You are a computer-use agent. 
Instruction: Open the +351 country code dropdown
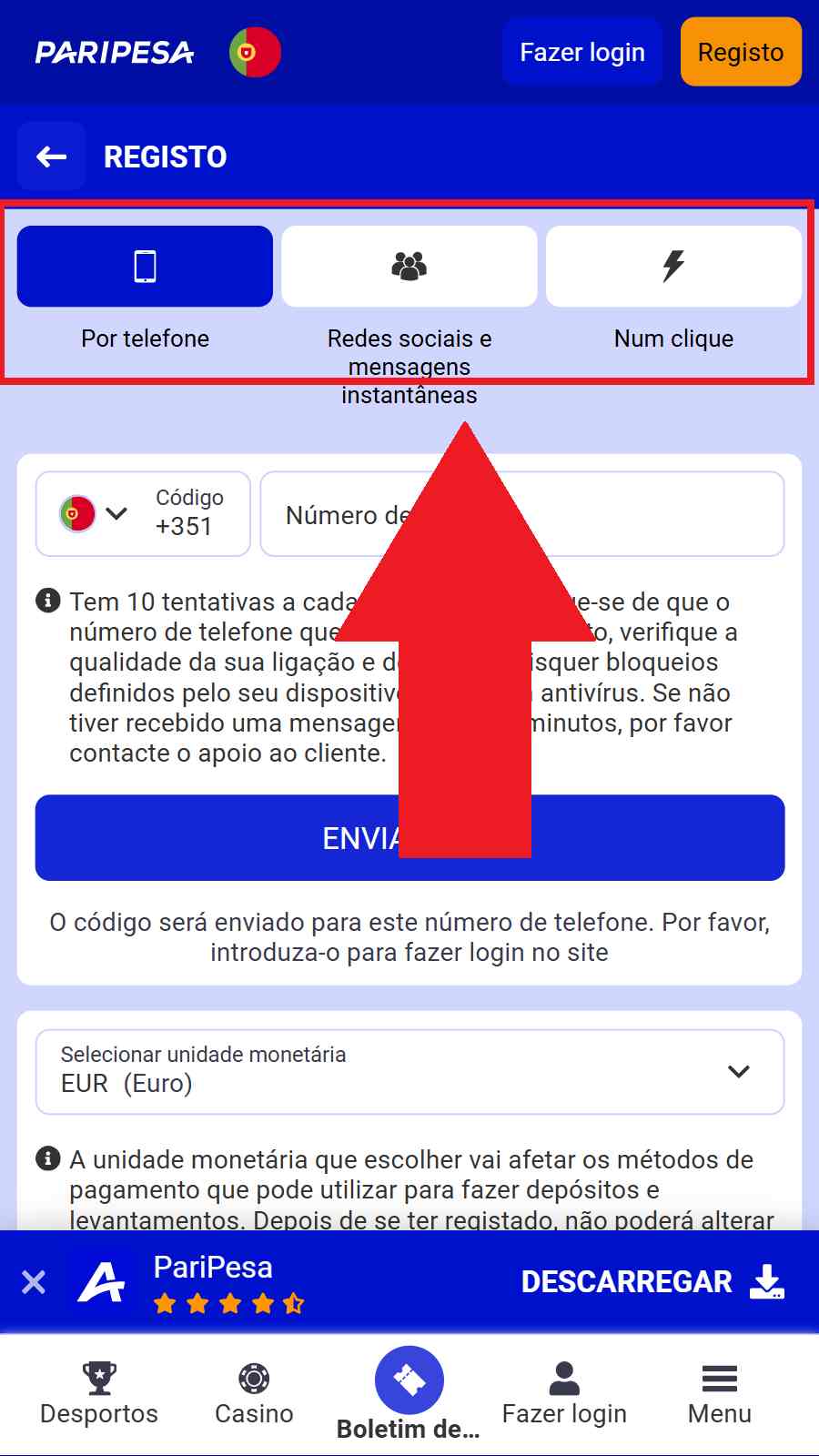[143, 513]
